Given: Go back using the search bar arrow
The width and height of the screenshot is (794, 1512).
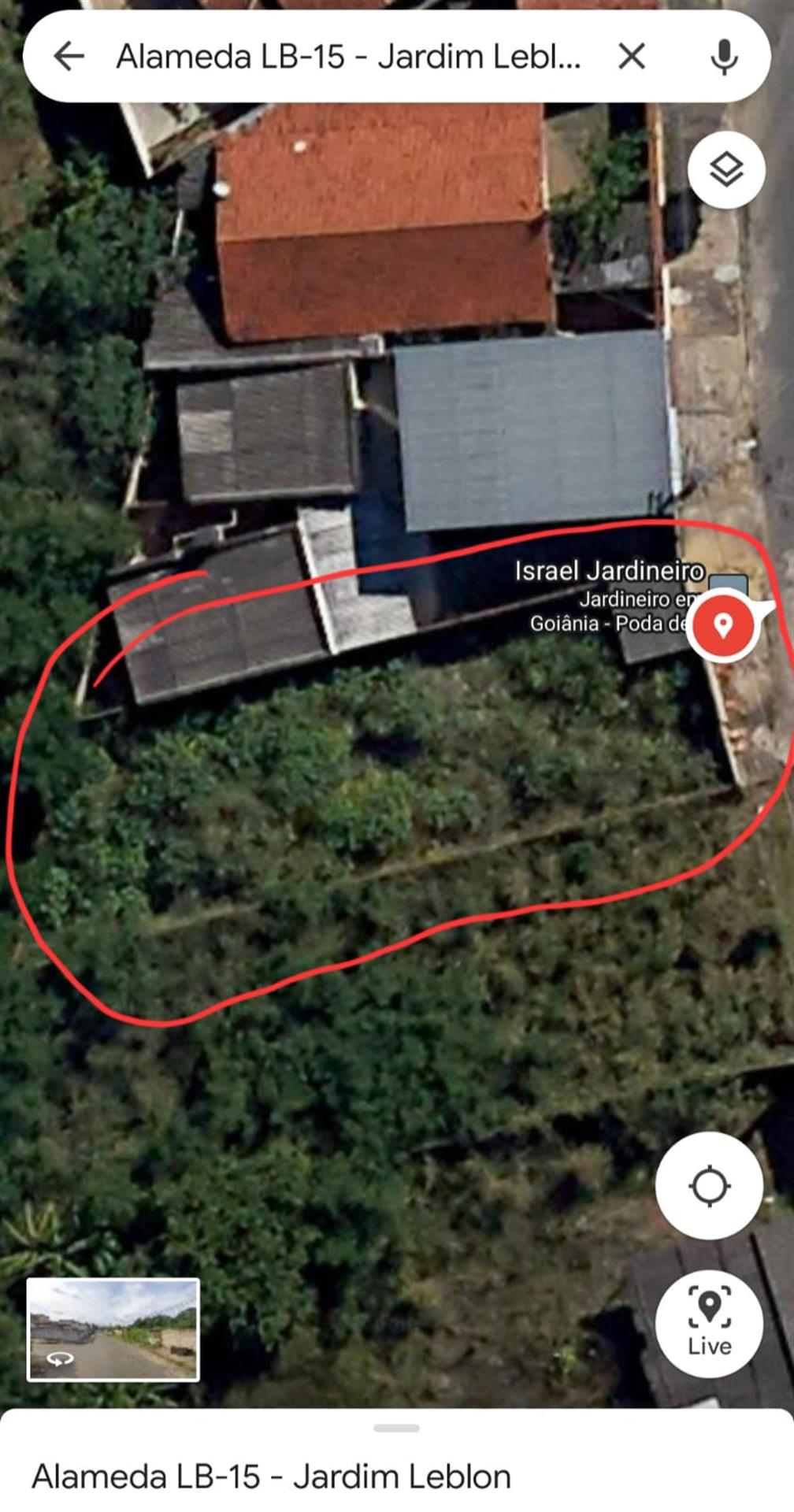Looking at the screenshot, I should click(69, 57).
